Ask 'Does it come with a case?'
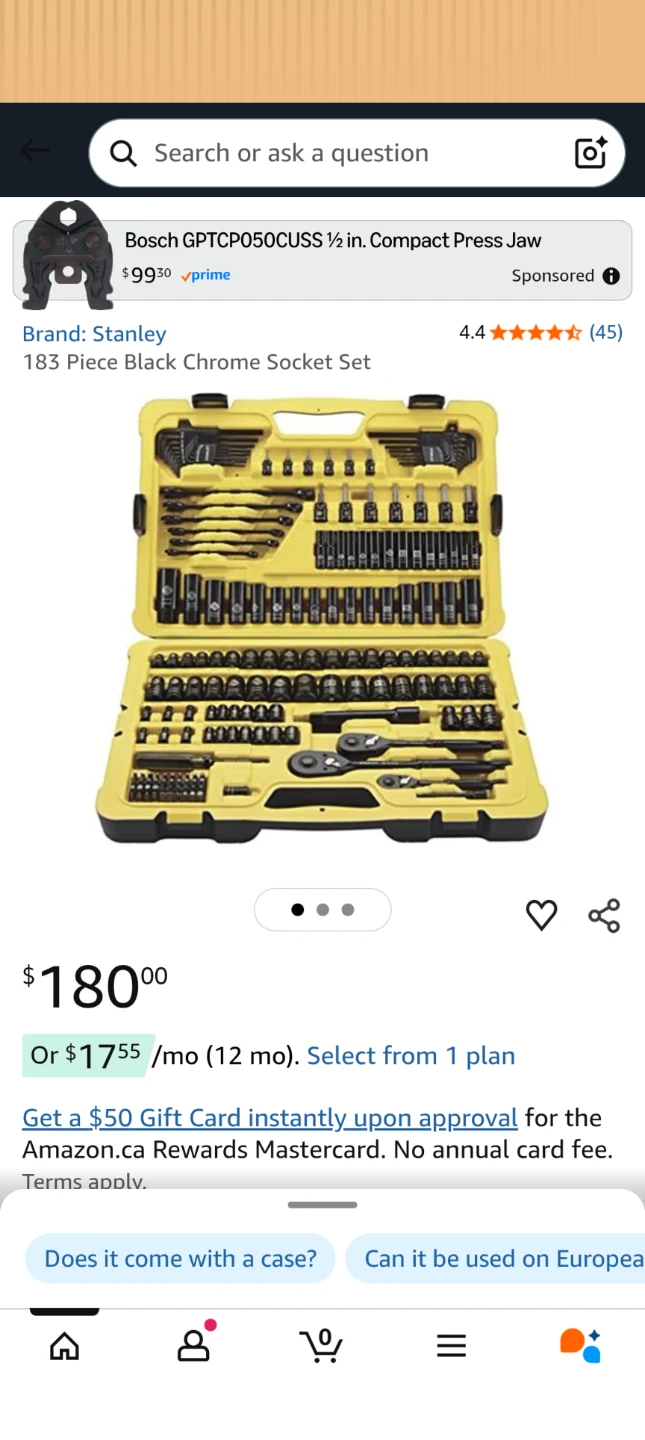 coord(180,1259)
